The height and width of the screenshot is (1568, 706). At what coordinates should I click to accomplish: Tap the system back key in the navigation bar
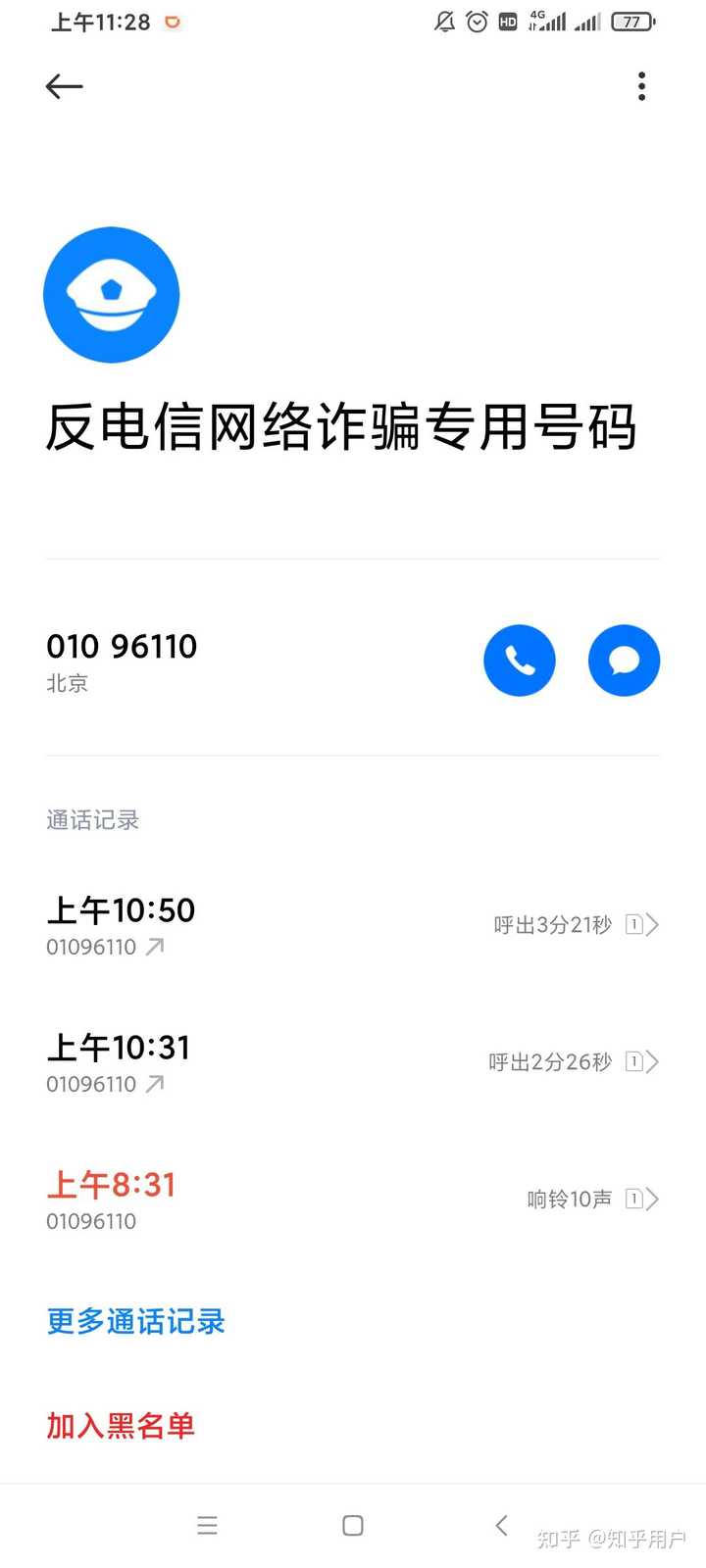[x=501, y=1525]
